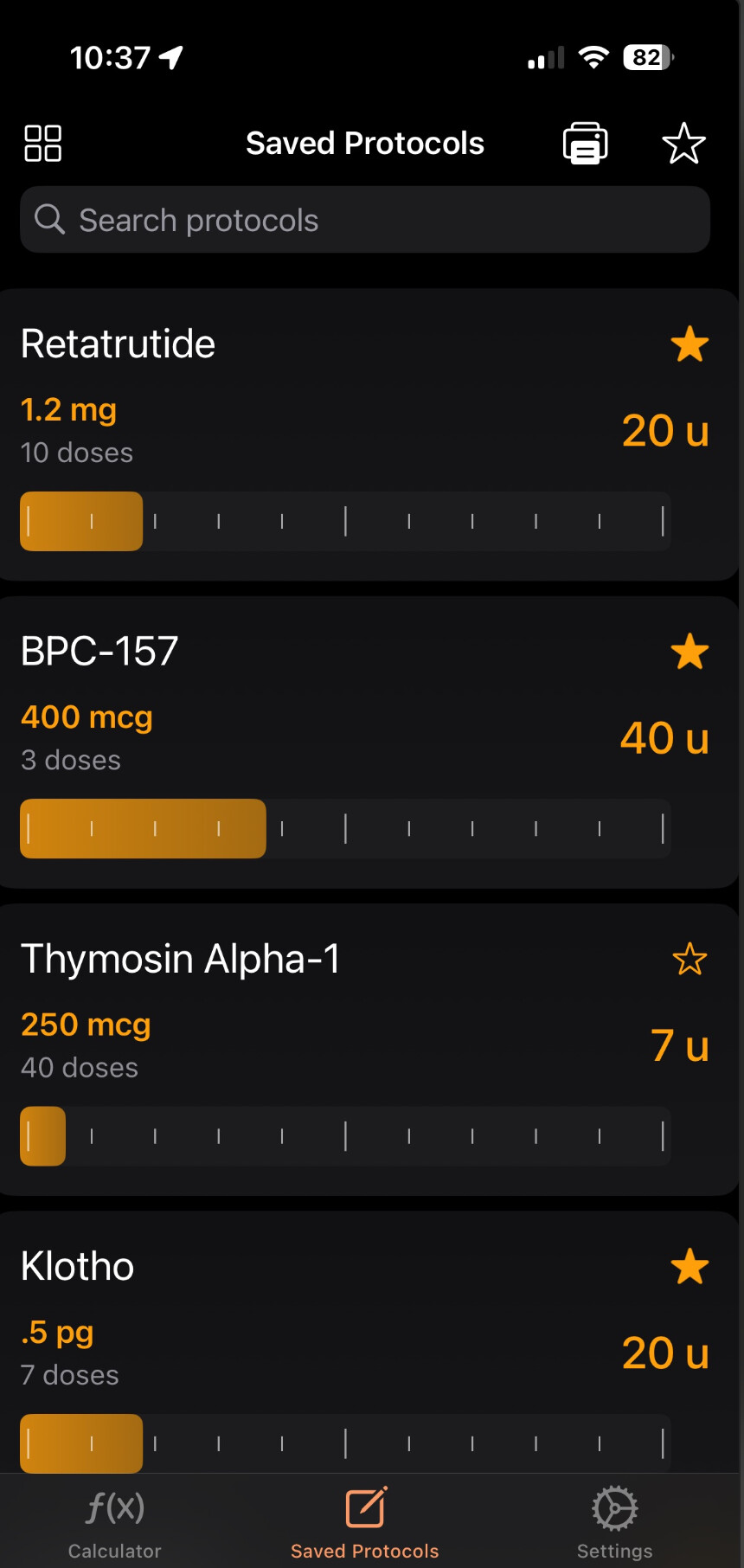Favorite Thymosin Alpha-1 with its star

pos(689,959)
